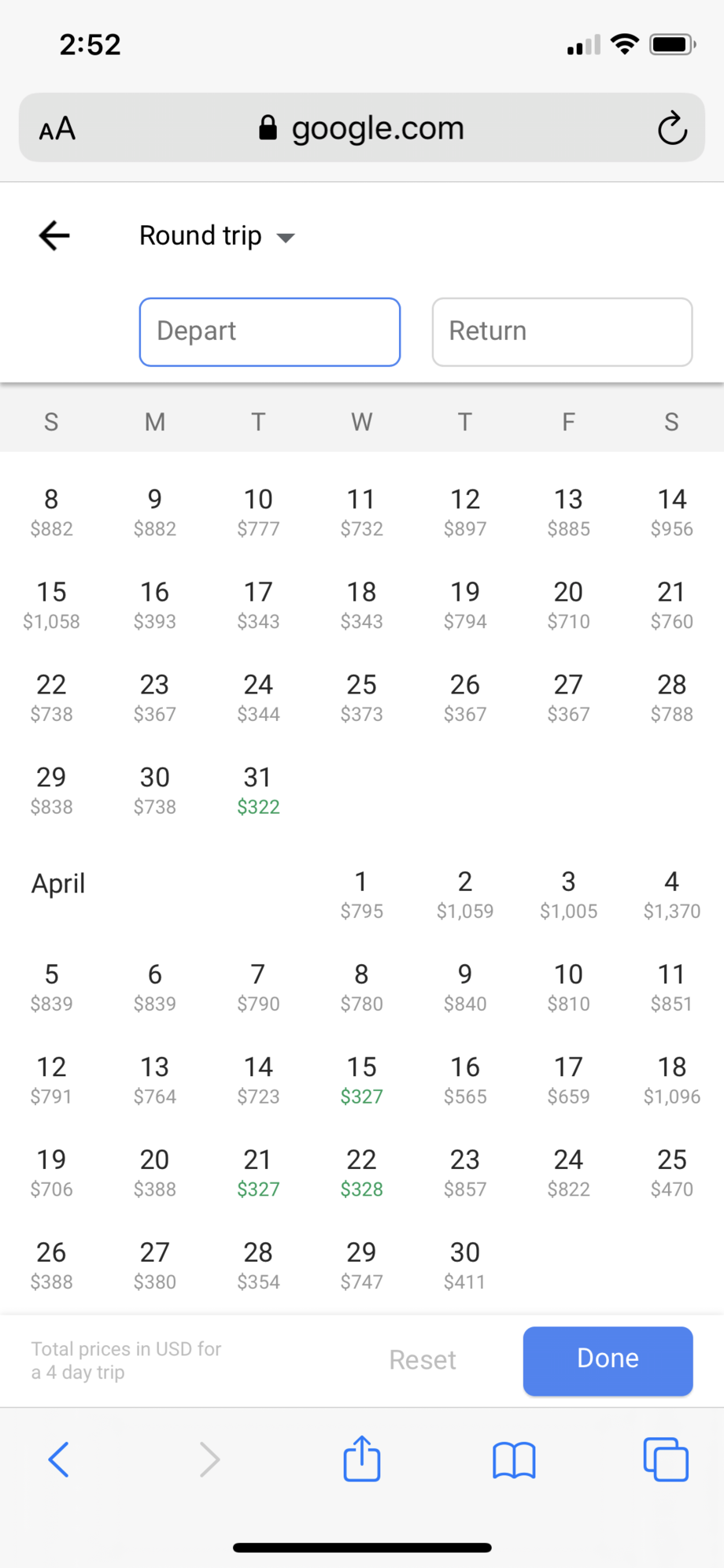The width and height of the screenshot is (724, 1568).
Task: Choose April 22 priced at $328
Action: 361,1173
